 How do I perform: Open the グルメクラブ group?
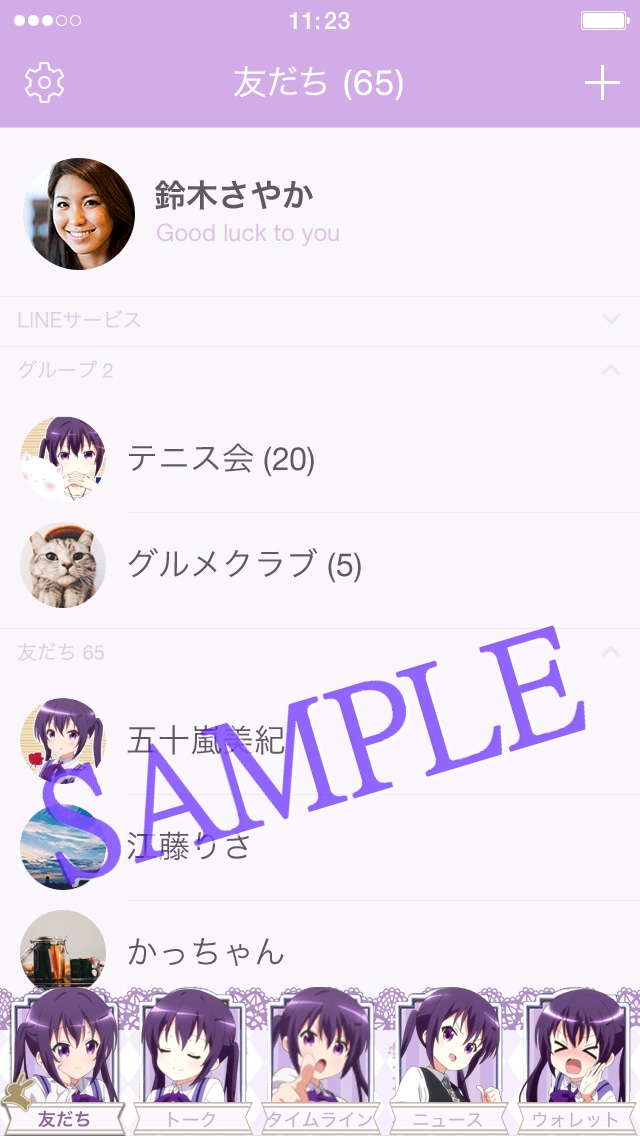(243, 566)
